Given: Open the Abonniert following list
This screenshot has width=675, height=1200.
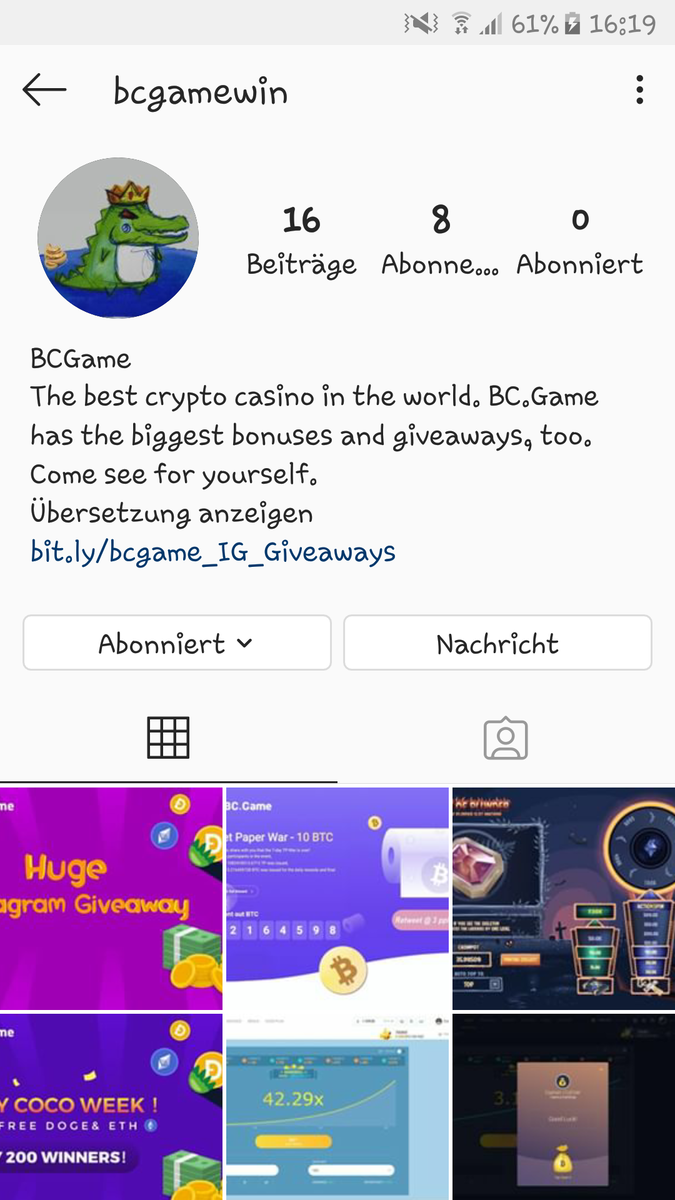Looking at the screenshot, I should 580,240.
